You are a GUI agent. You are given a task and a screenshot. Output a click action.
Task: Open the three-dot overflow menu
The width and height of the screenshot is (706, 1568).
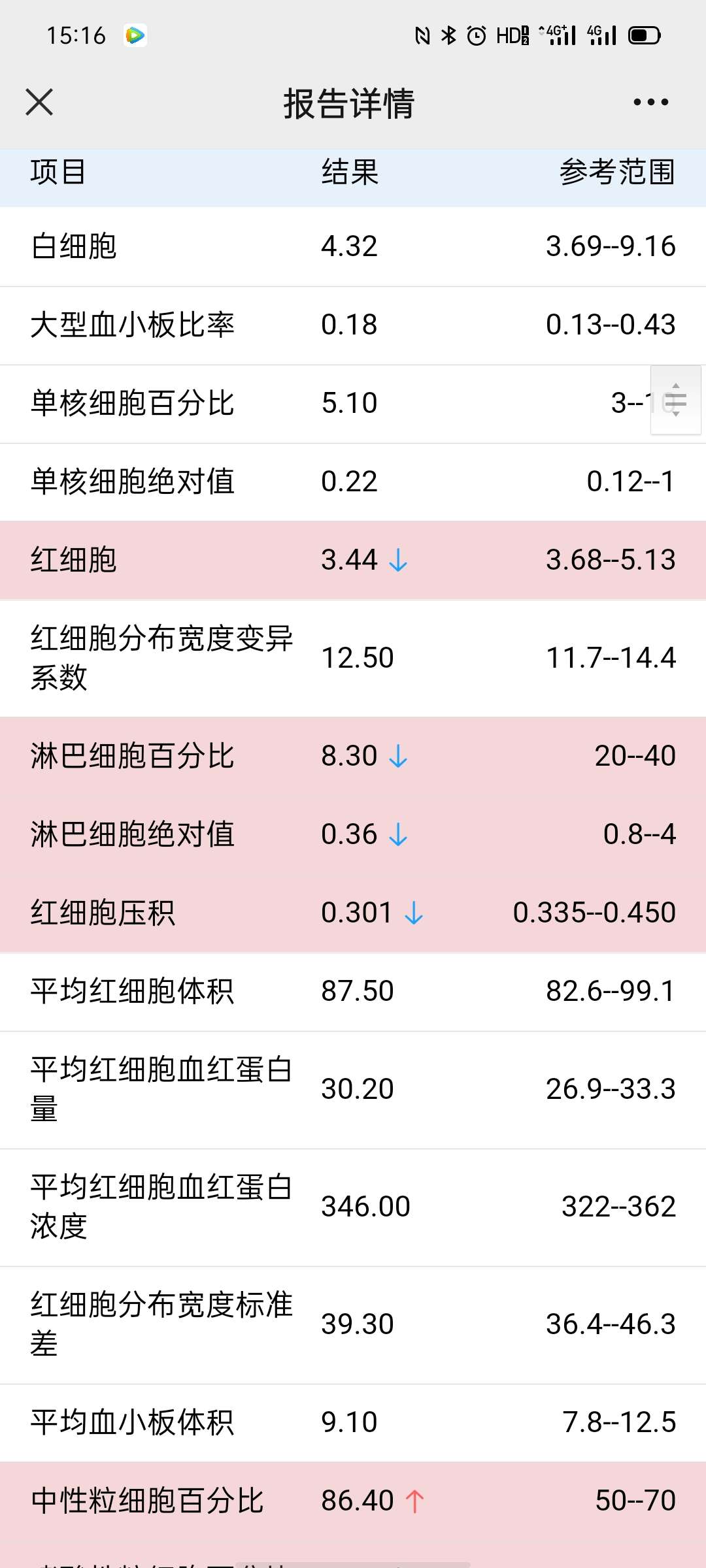pyautogui.click(x=650, y=102)
